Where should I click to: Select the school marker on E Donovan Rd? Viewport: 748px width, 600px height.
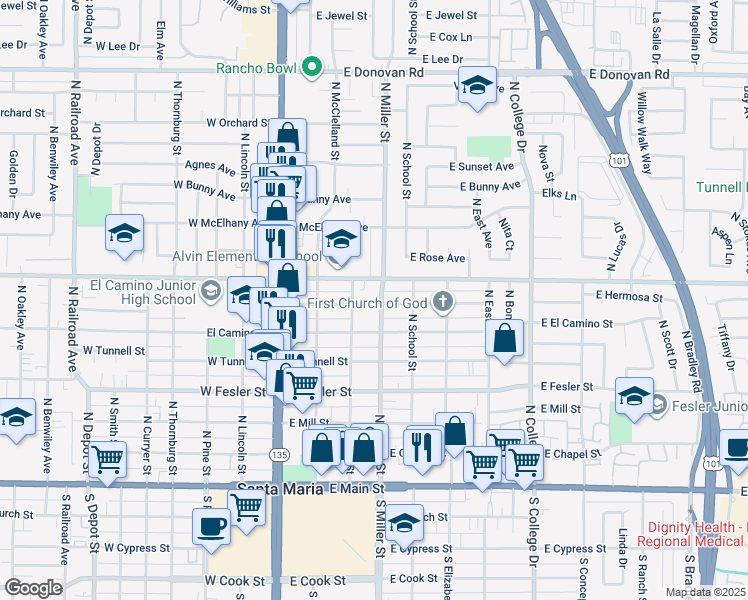tap(477, 87)
